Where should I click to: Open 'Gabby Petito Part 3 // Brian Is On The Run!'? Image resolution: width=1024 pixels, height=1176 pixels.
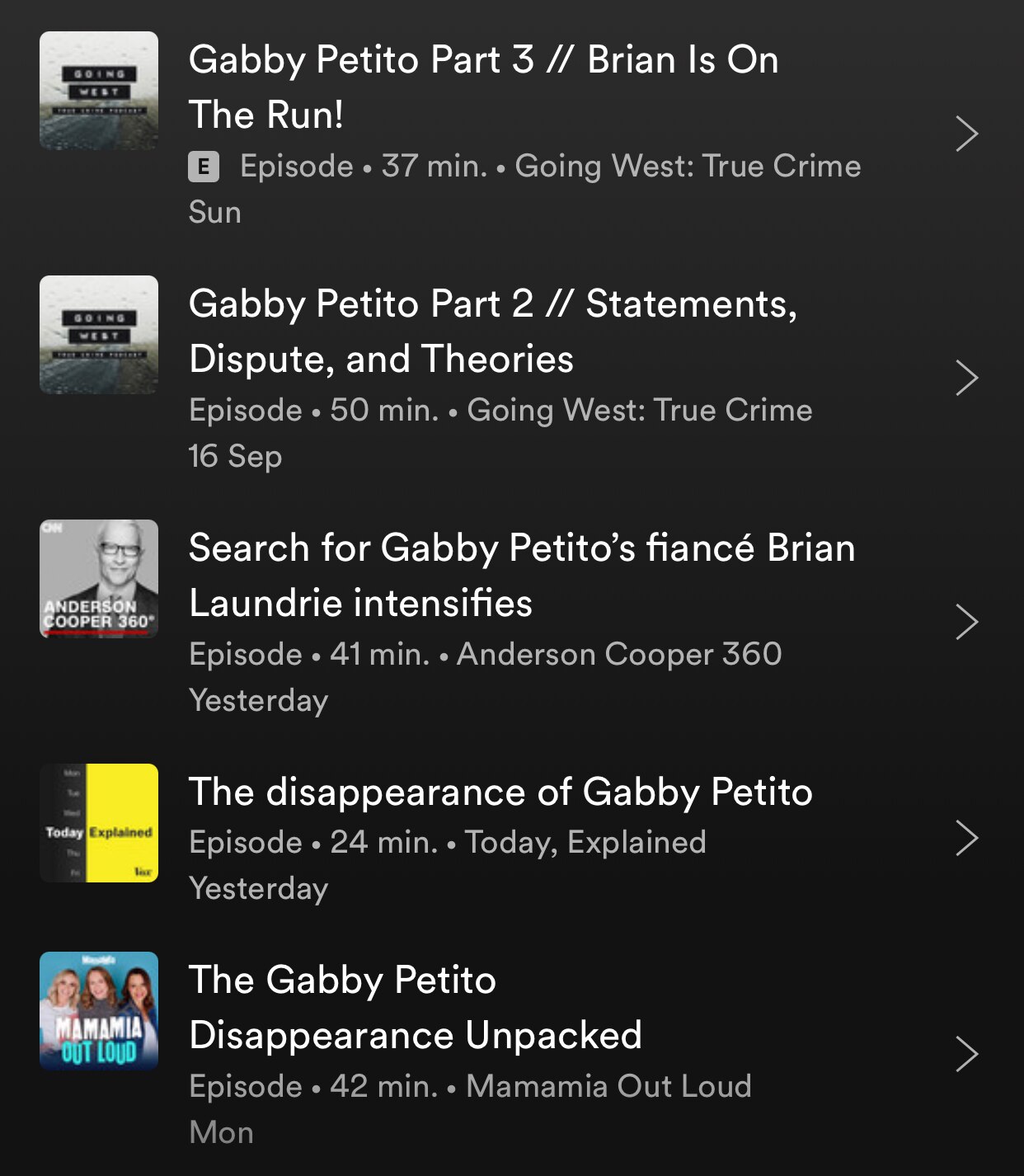[x=483, y=87]
